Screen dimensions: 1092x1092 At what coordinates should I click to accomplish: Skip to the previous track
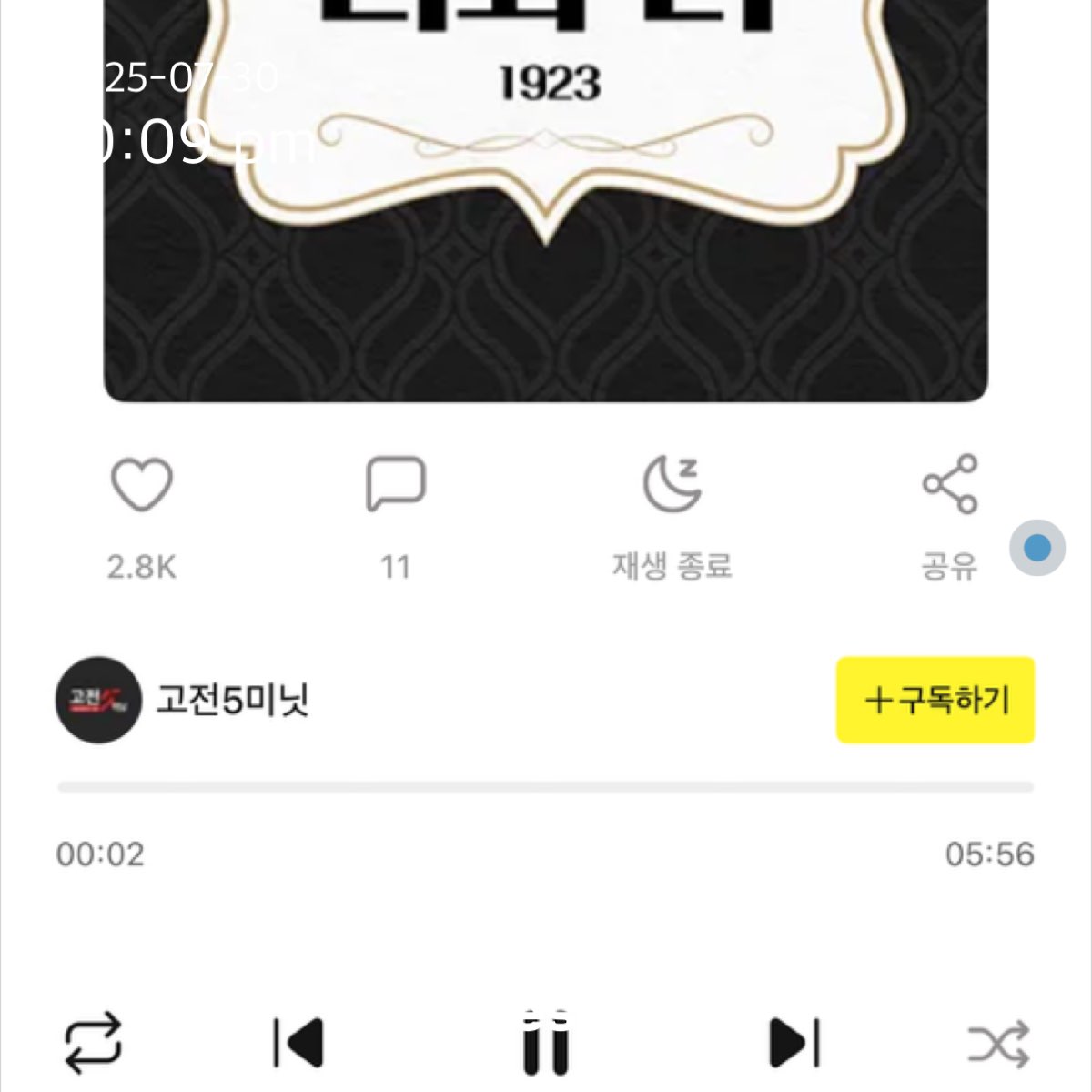pos(298,1042)
